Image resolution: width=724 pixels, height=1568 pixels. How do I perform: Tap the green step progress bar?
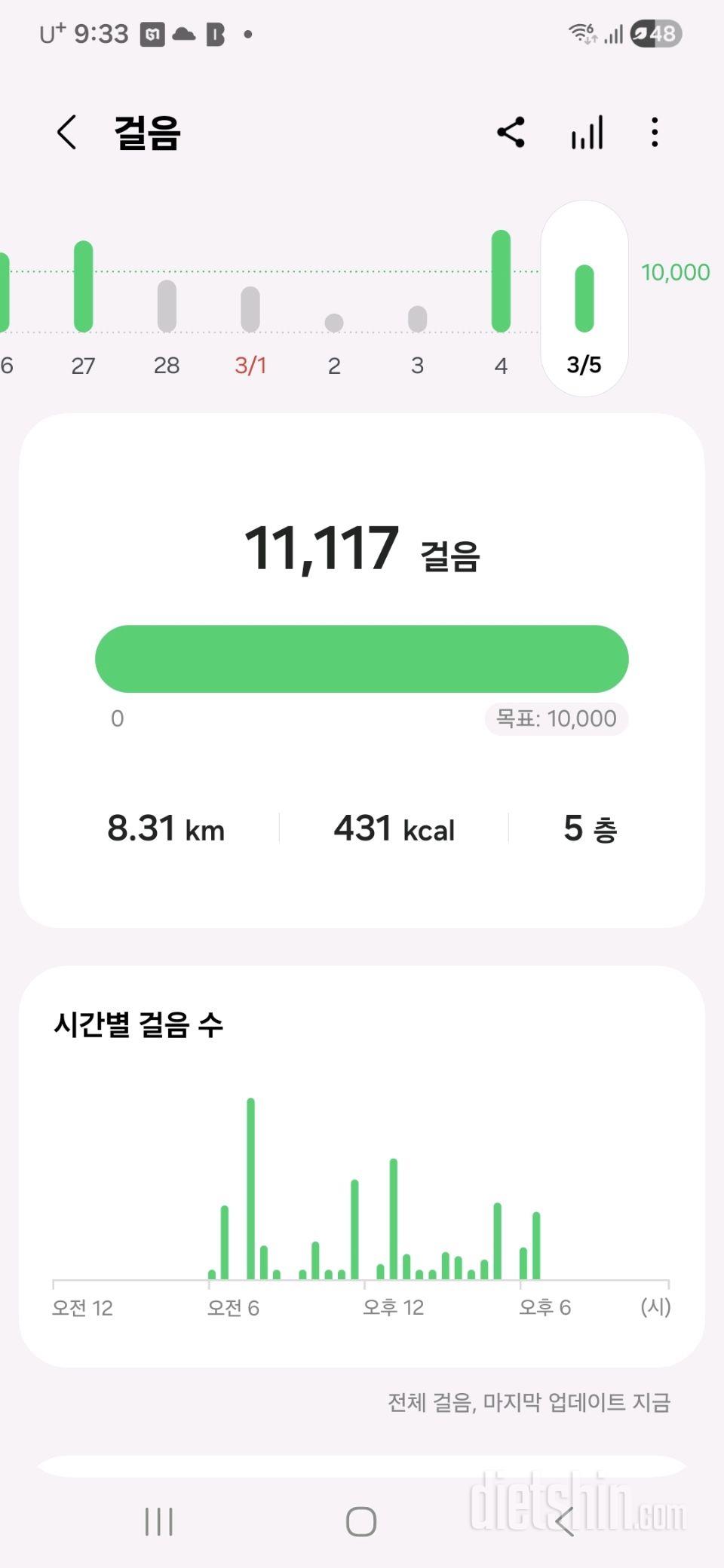361,659
